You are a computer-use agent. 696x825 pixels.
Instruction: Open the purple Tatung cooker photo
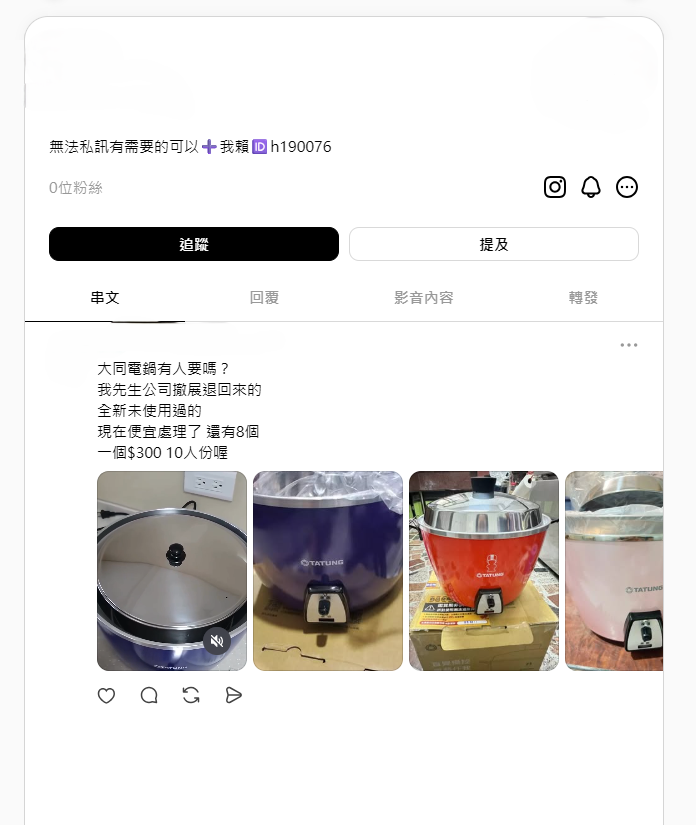(328, 570)
